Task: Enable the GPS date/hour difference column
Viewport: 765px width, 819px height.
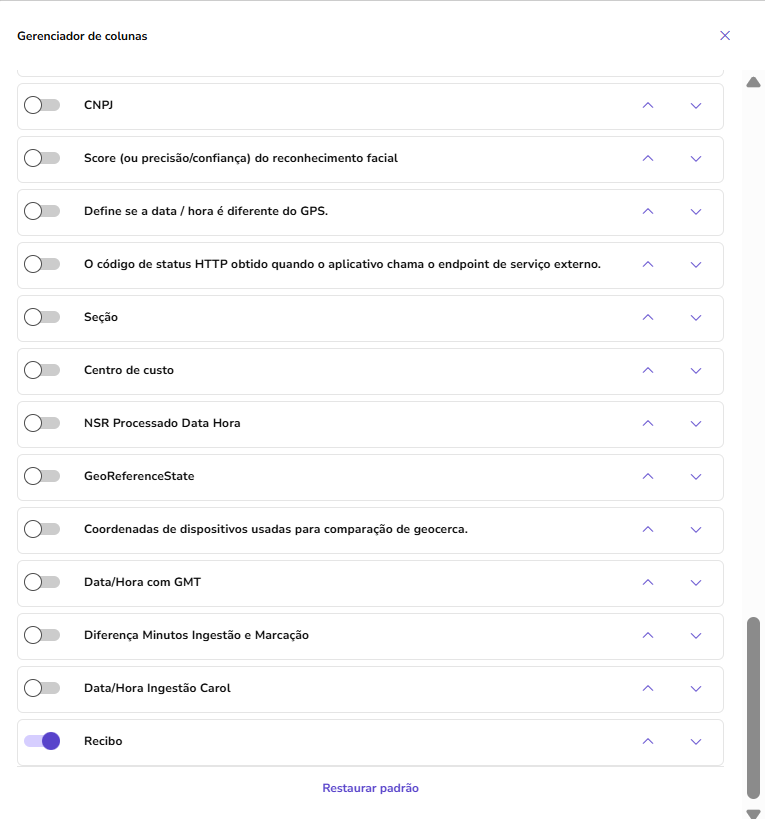Action: click(x=42, y=211)
